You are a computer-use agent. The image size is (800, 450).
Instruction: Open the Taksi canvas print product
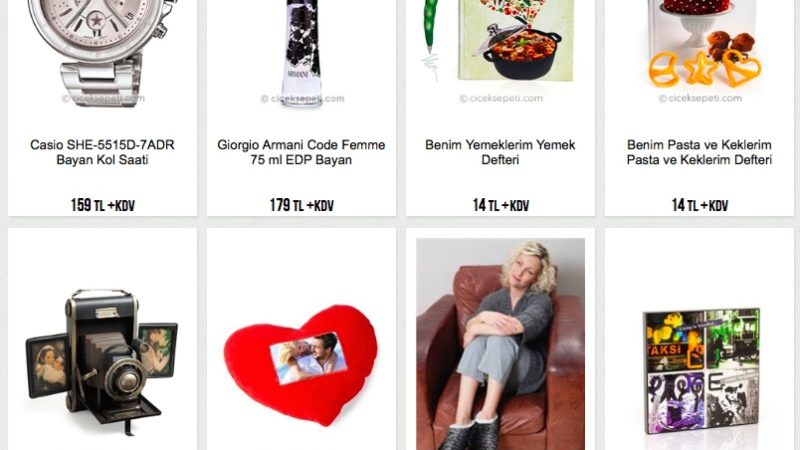click(700, 372)
